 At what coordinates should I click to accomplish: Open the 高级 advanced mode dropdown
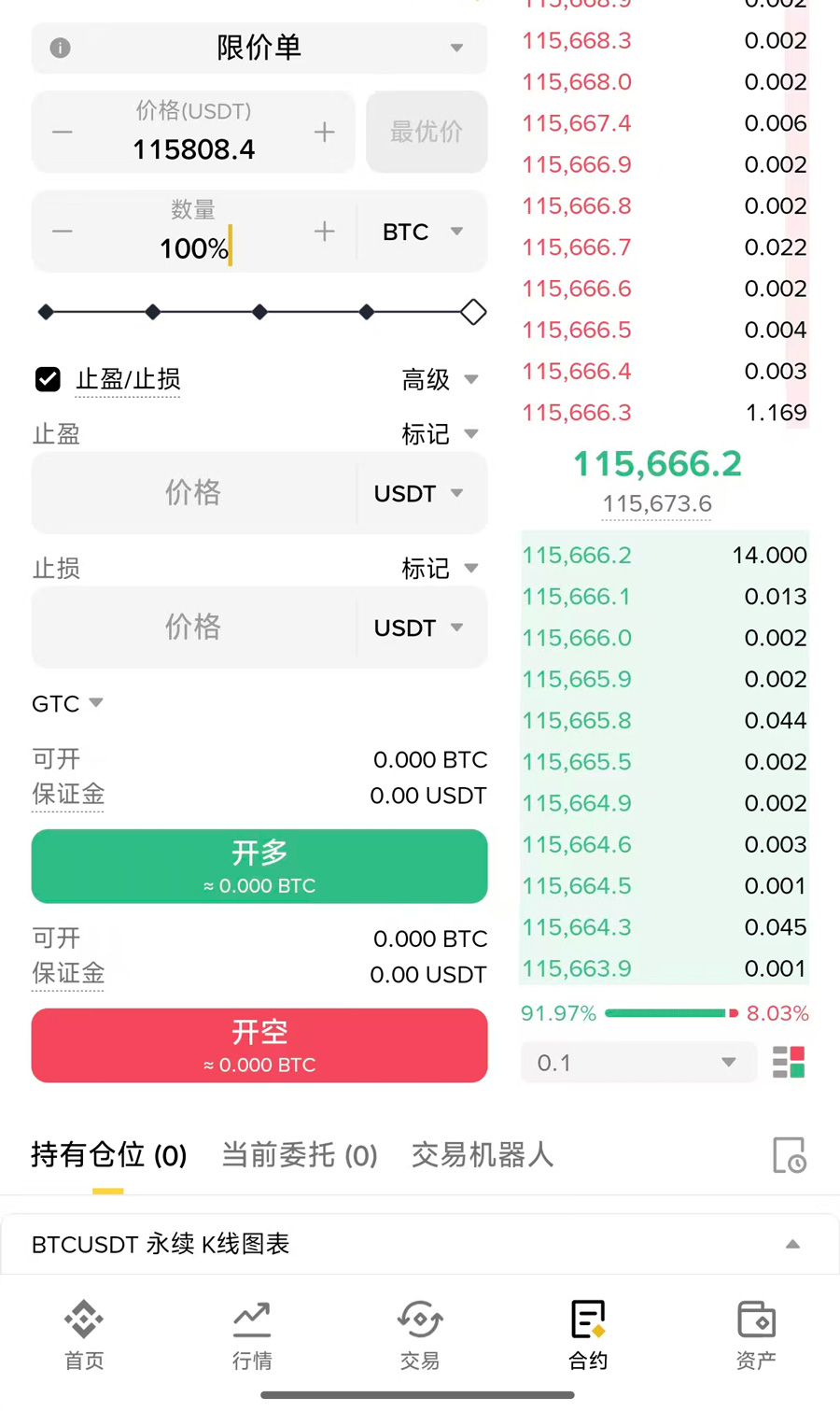click(440, 380)
